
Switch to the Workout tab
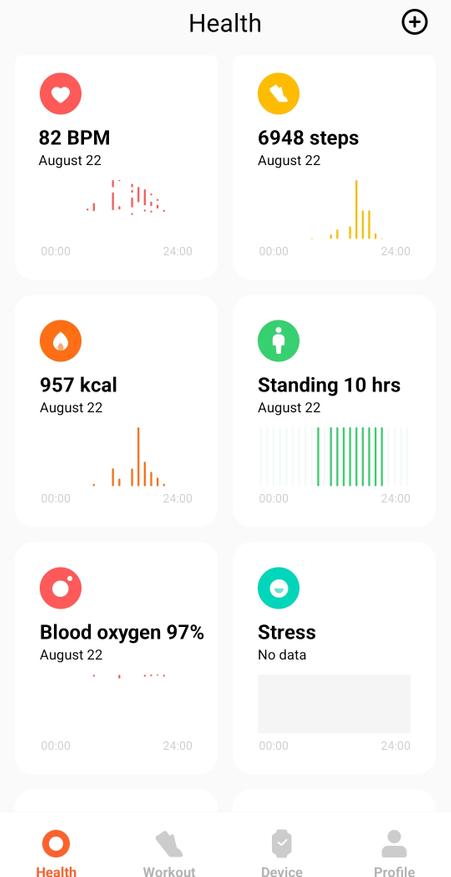click(x=169, y=853)
